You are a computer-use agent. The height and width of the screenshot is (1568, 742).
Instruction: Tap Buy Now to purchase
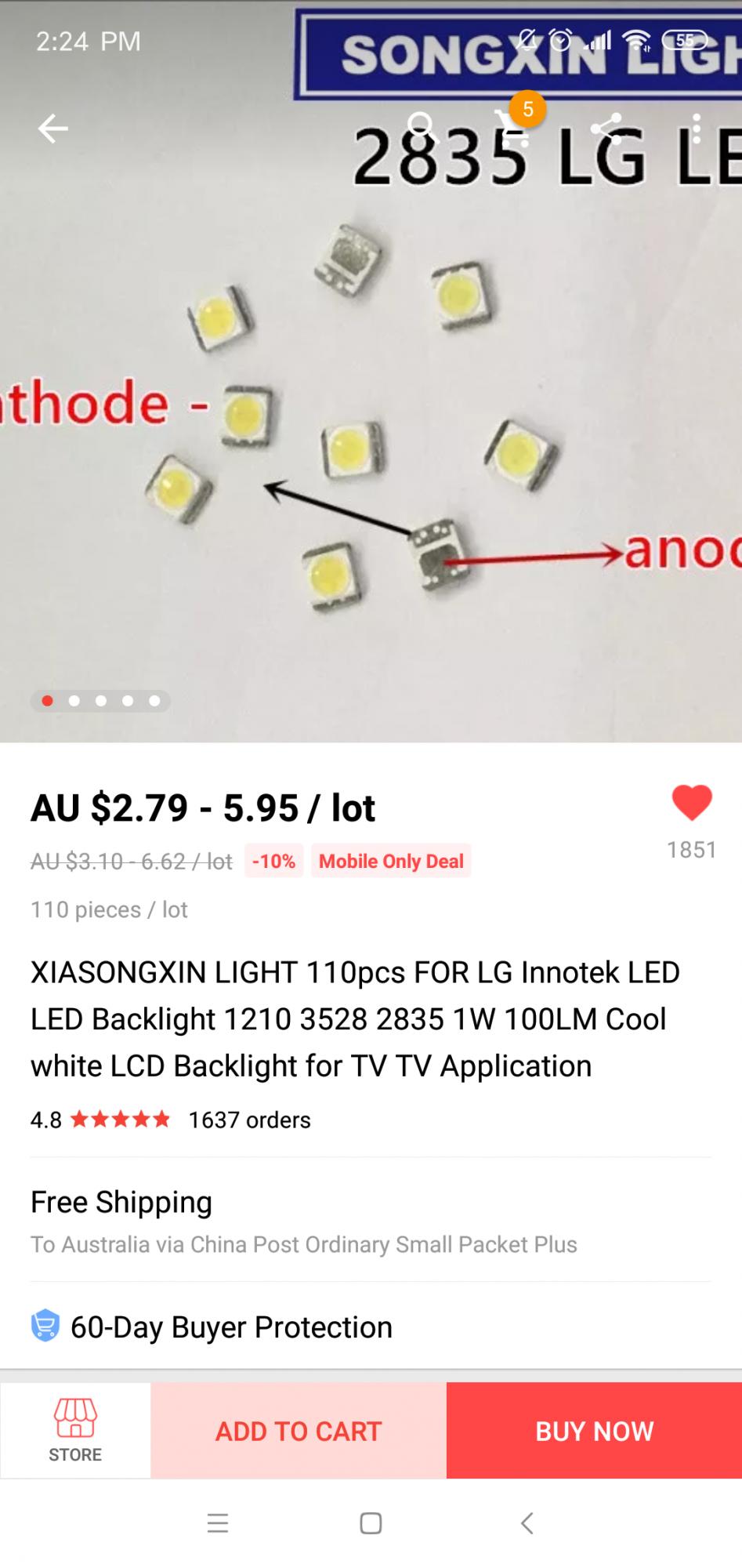tap(594, 1431)
